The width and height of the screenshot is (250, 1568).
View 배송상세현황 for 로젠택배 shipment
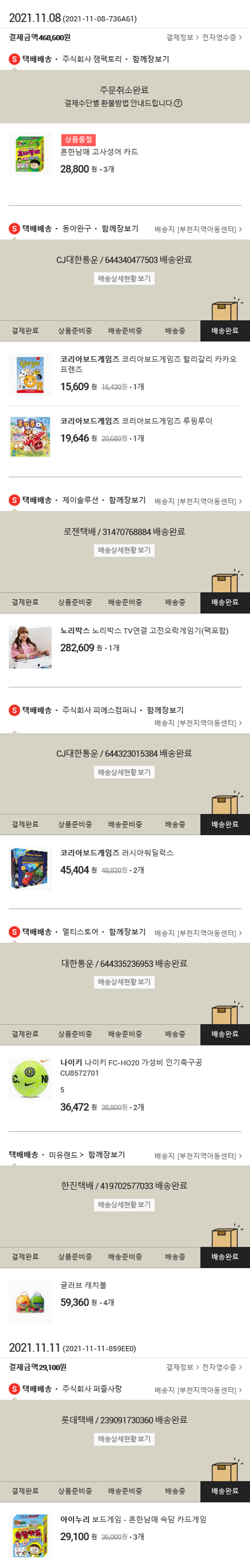tap(124, 550)
